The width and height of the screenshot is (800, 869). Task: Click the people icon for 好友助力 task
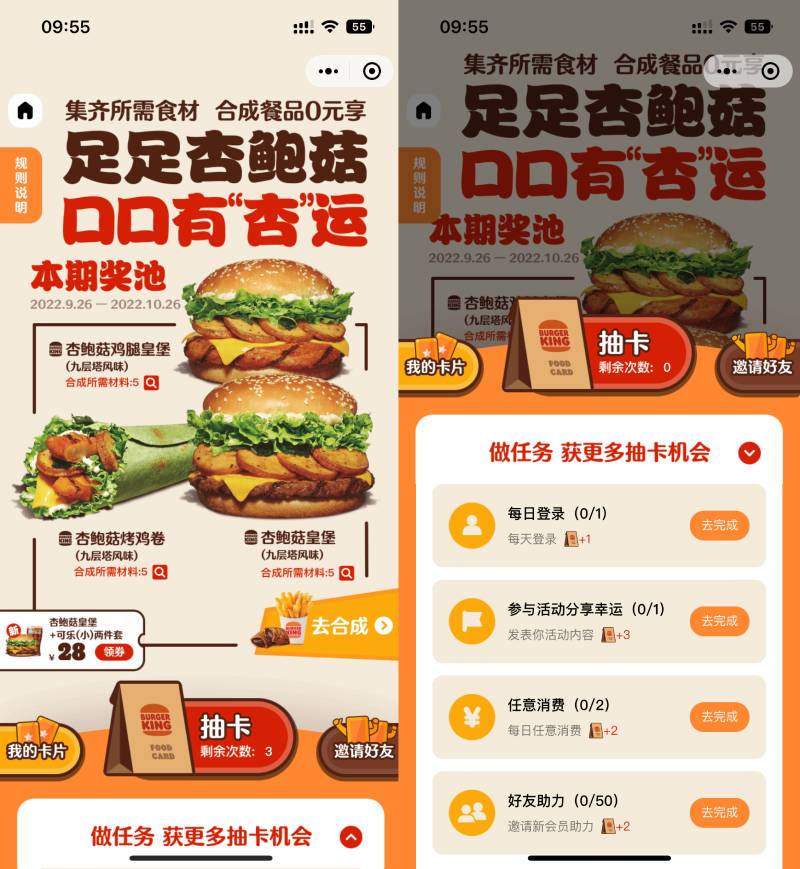470,812
